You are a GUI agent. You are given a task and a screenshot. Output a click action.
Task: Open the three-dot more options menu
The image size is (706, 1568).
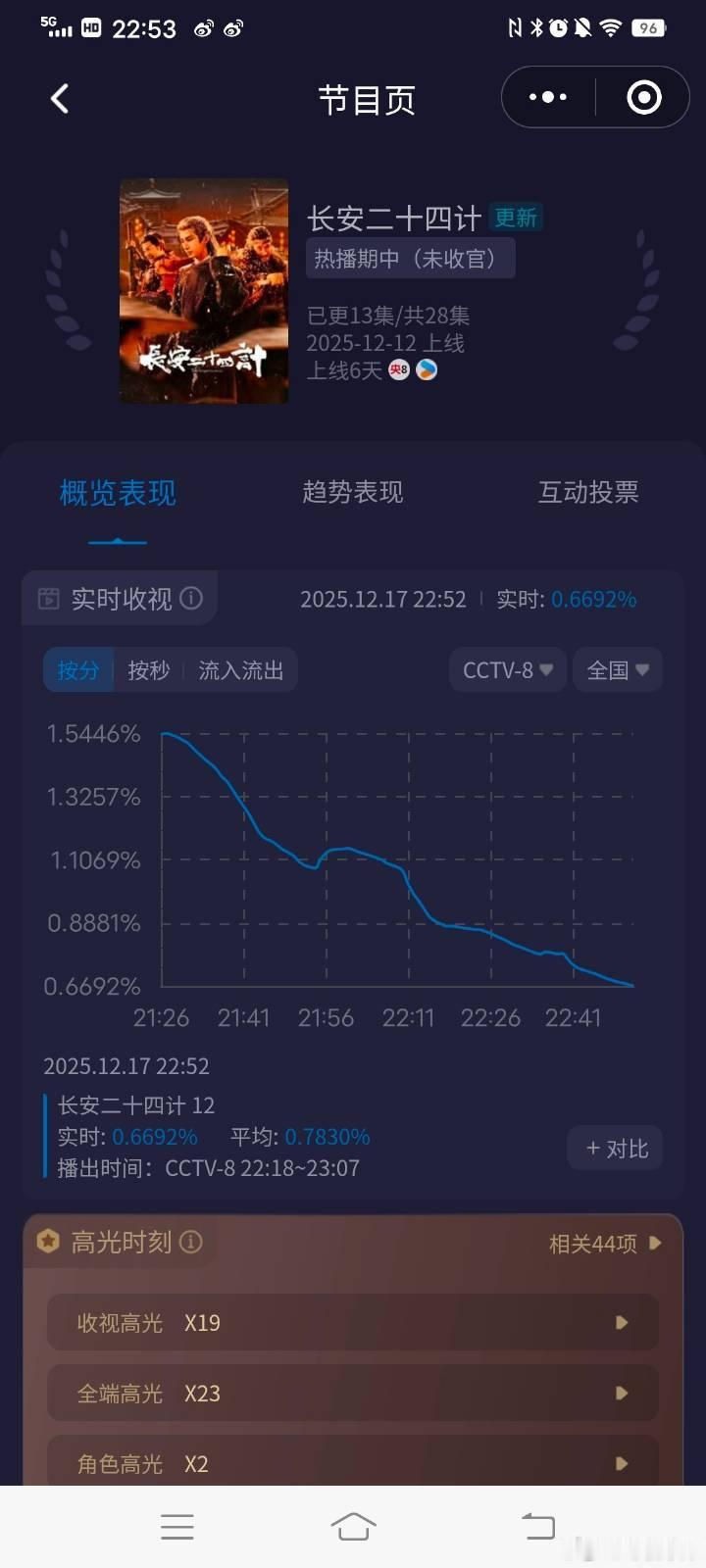[546, 97]
